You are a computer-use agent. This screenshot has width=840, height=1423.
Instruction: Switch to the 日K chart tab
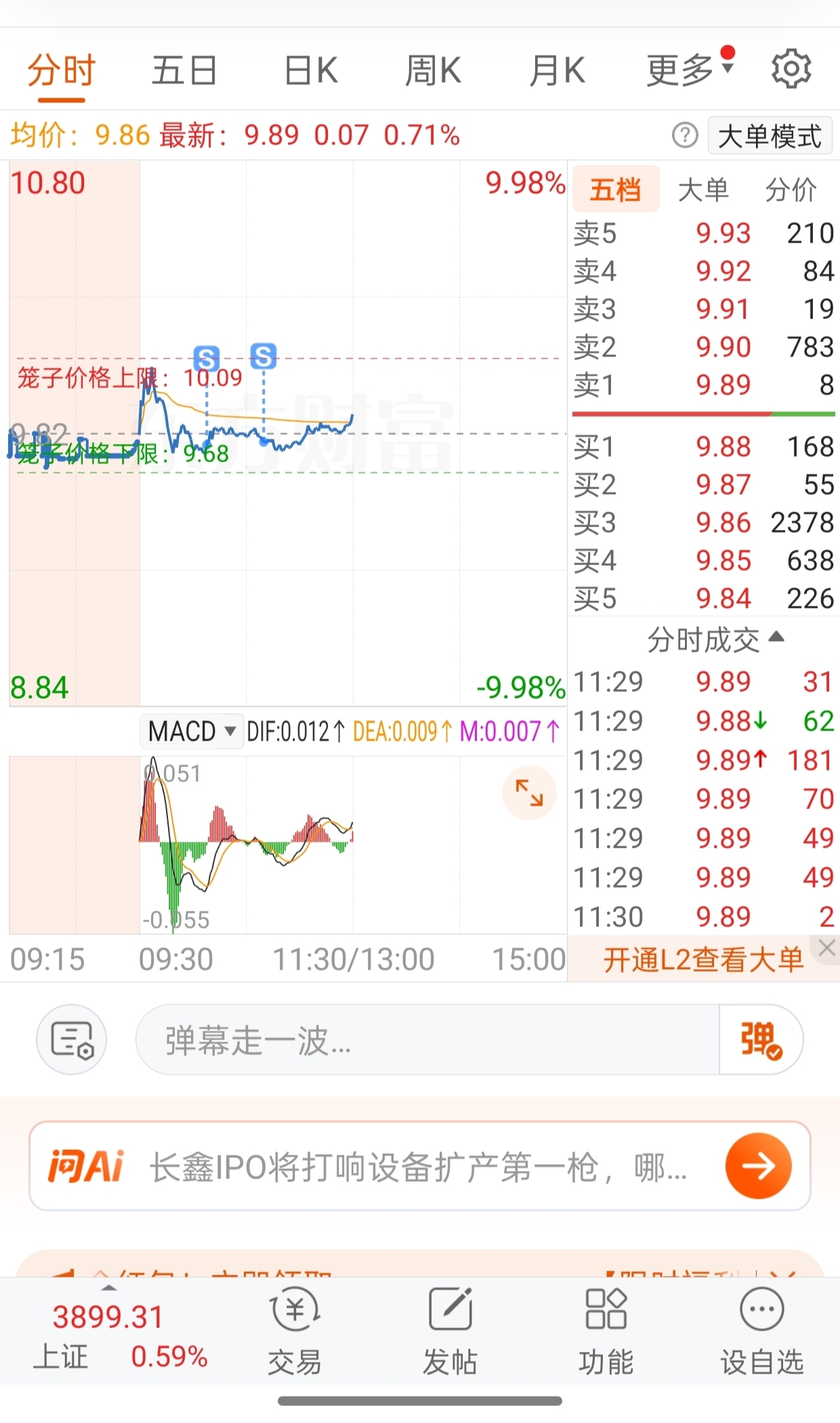[311, 70]
